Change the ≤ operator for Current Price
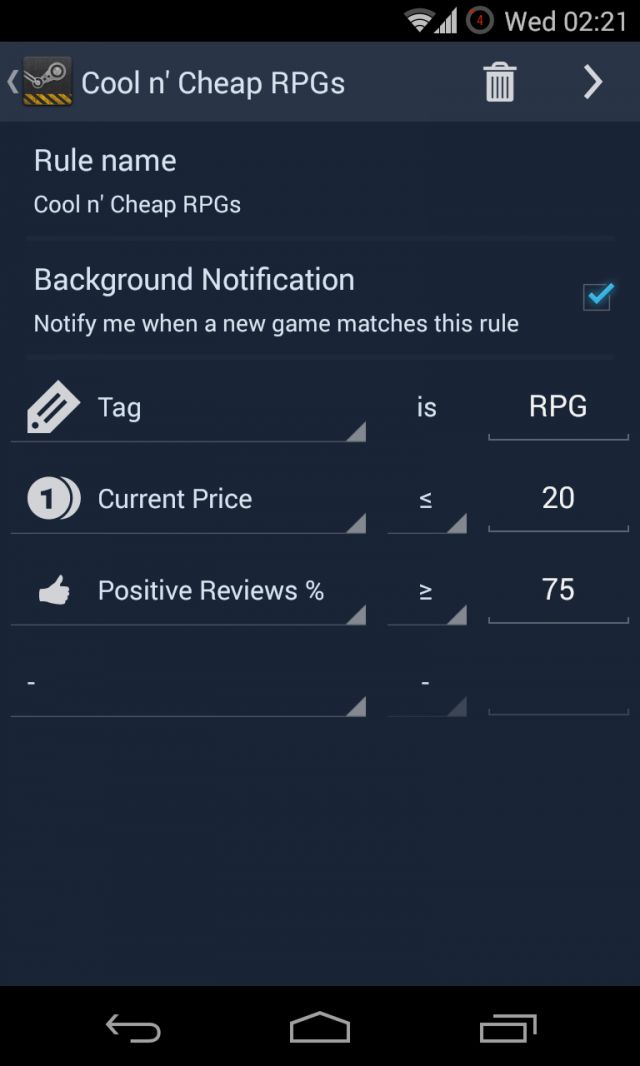 click(x=427, y=501)
